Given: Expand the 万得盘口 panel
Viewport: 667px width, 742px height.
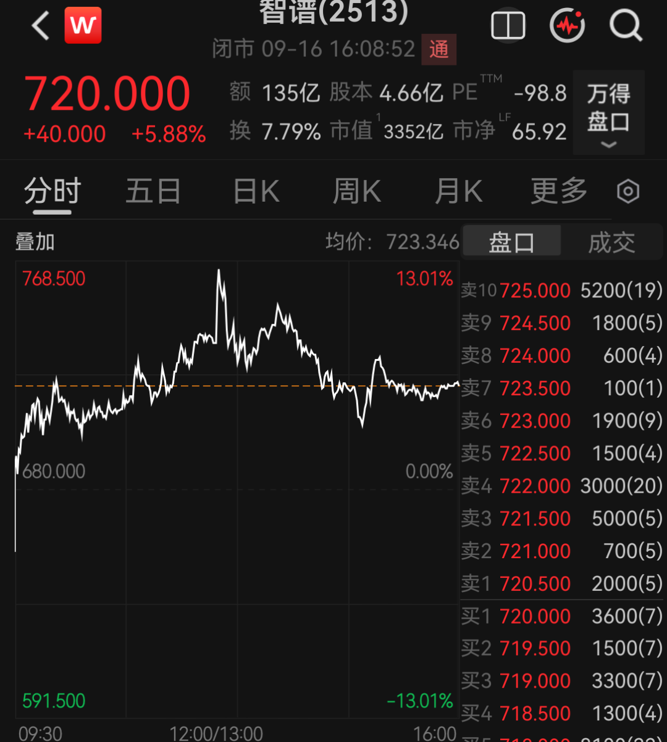Looking at the screenshot, I should click(x=609, y=113).
